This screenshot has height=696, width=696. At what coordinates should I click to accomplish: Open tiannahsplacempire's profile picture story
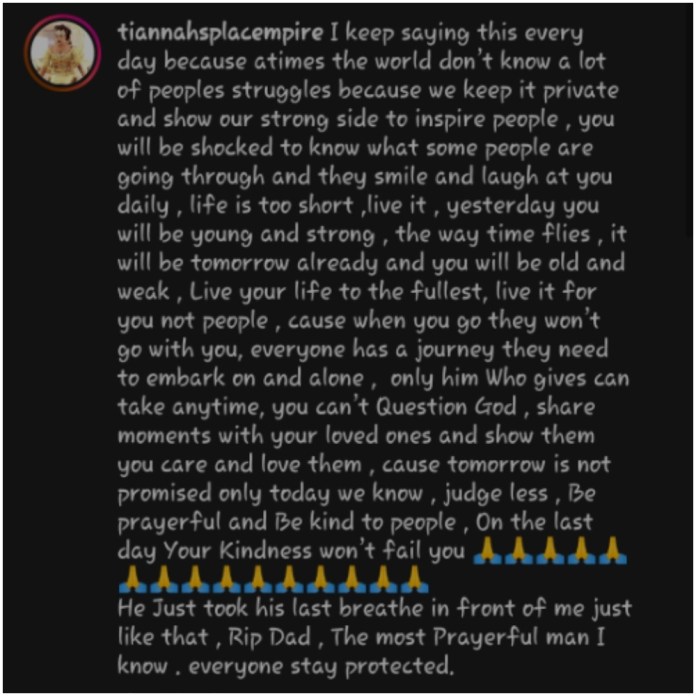[x=62, y=53]
